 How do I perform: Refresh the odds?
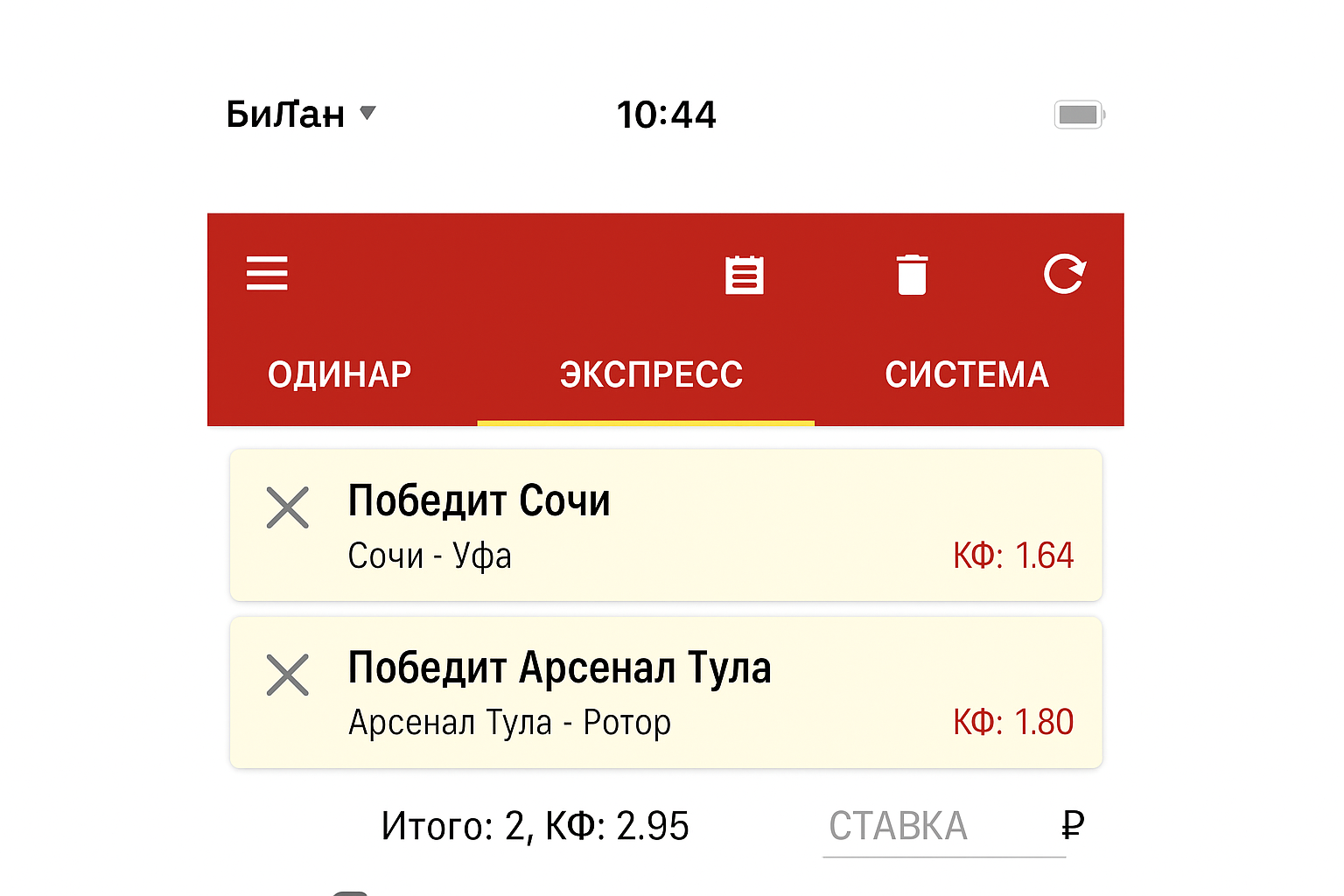click(1064, 274)
